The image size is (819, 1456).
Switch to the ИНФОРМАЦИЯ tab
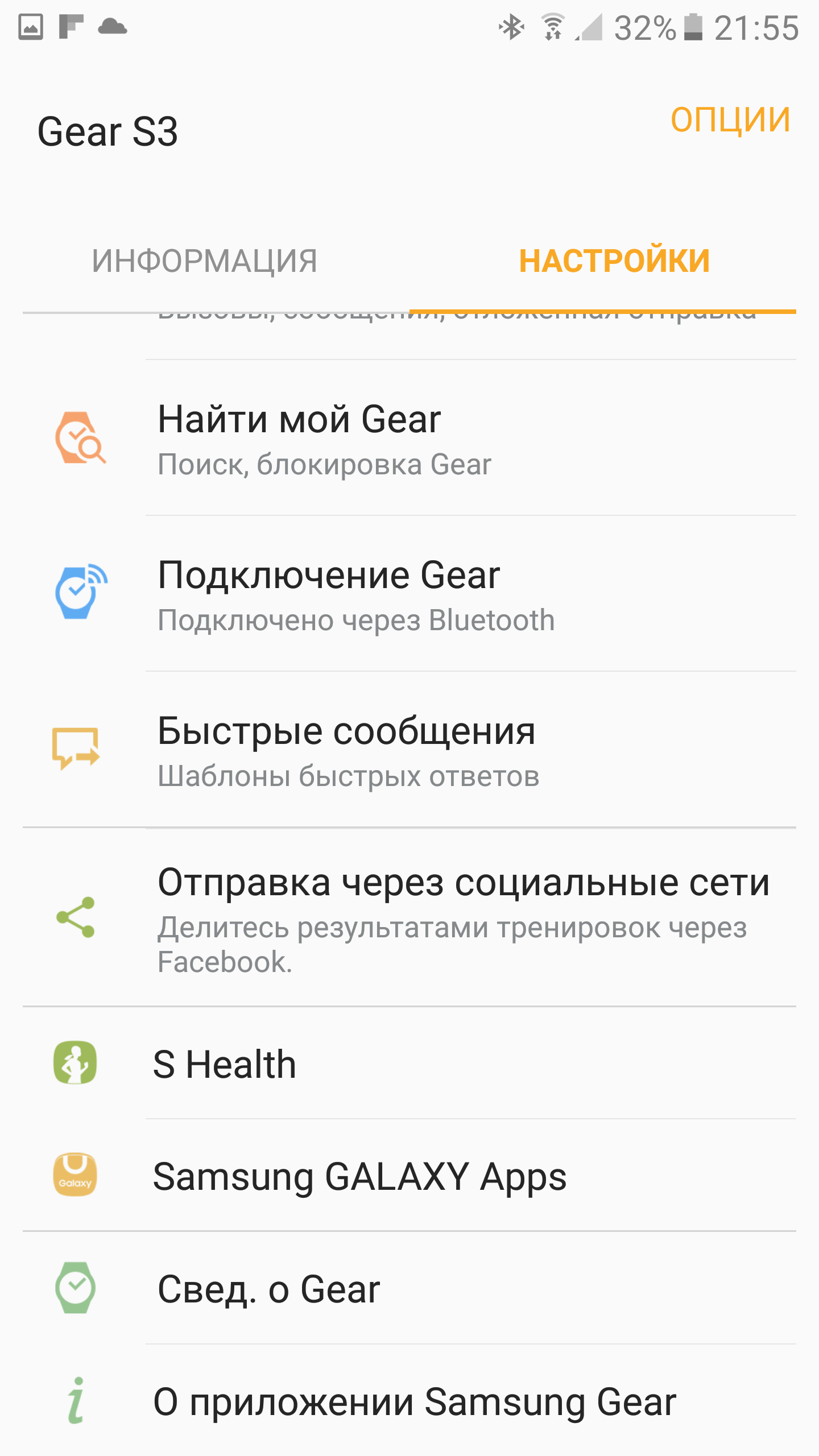point(205,261)
